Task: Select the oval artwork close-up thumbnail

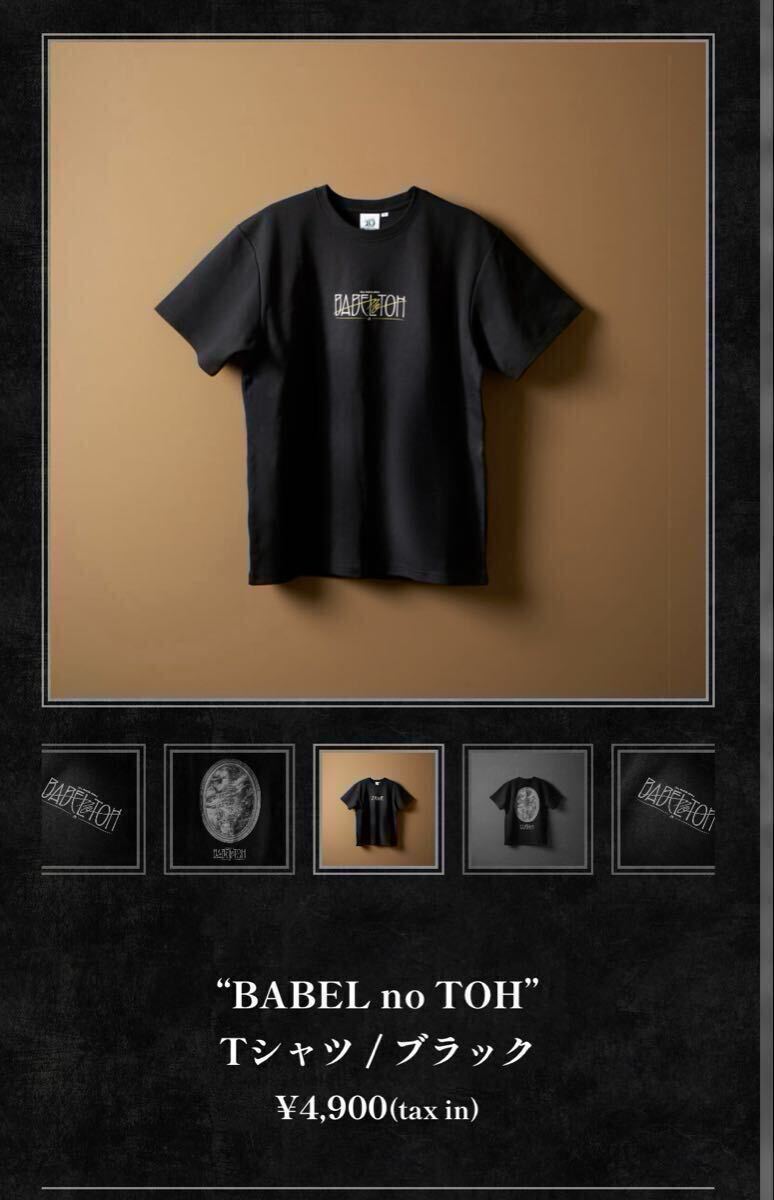Action: 229,809
